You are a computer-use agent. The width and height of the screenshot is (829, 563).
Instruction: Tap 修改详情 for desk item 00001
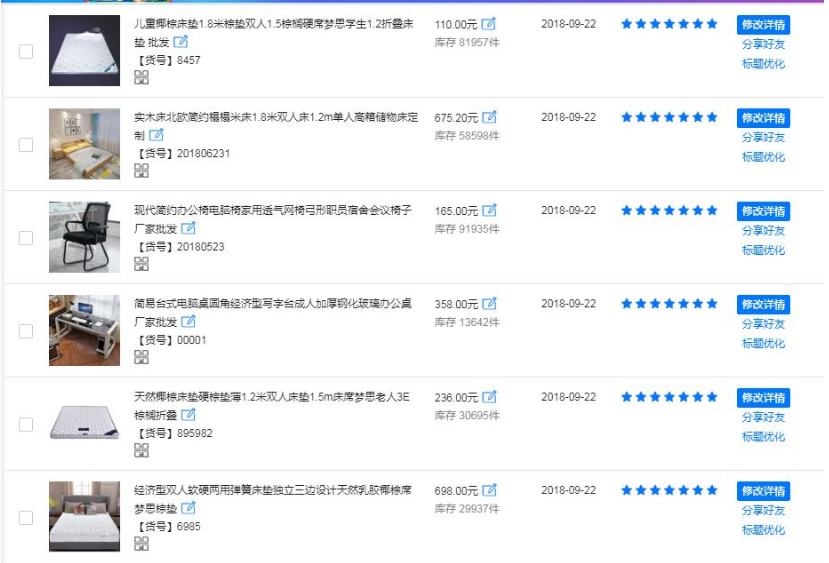click(763, 304)
